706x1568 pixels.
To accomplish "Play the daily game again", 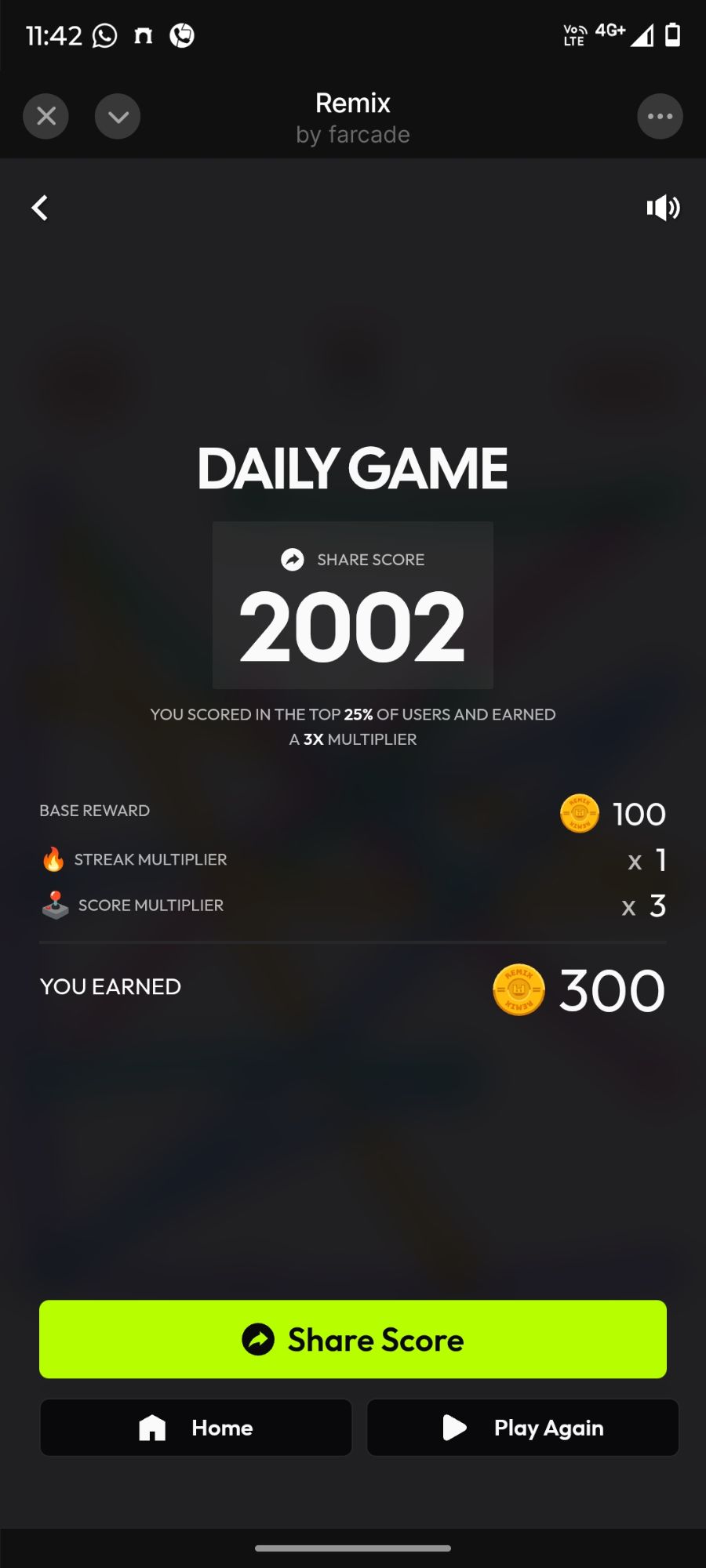I will click(x=522, y=1428).
